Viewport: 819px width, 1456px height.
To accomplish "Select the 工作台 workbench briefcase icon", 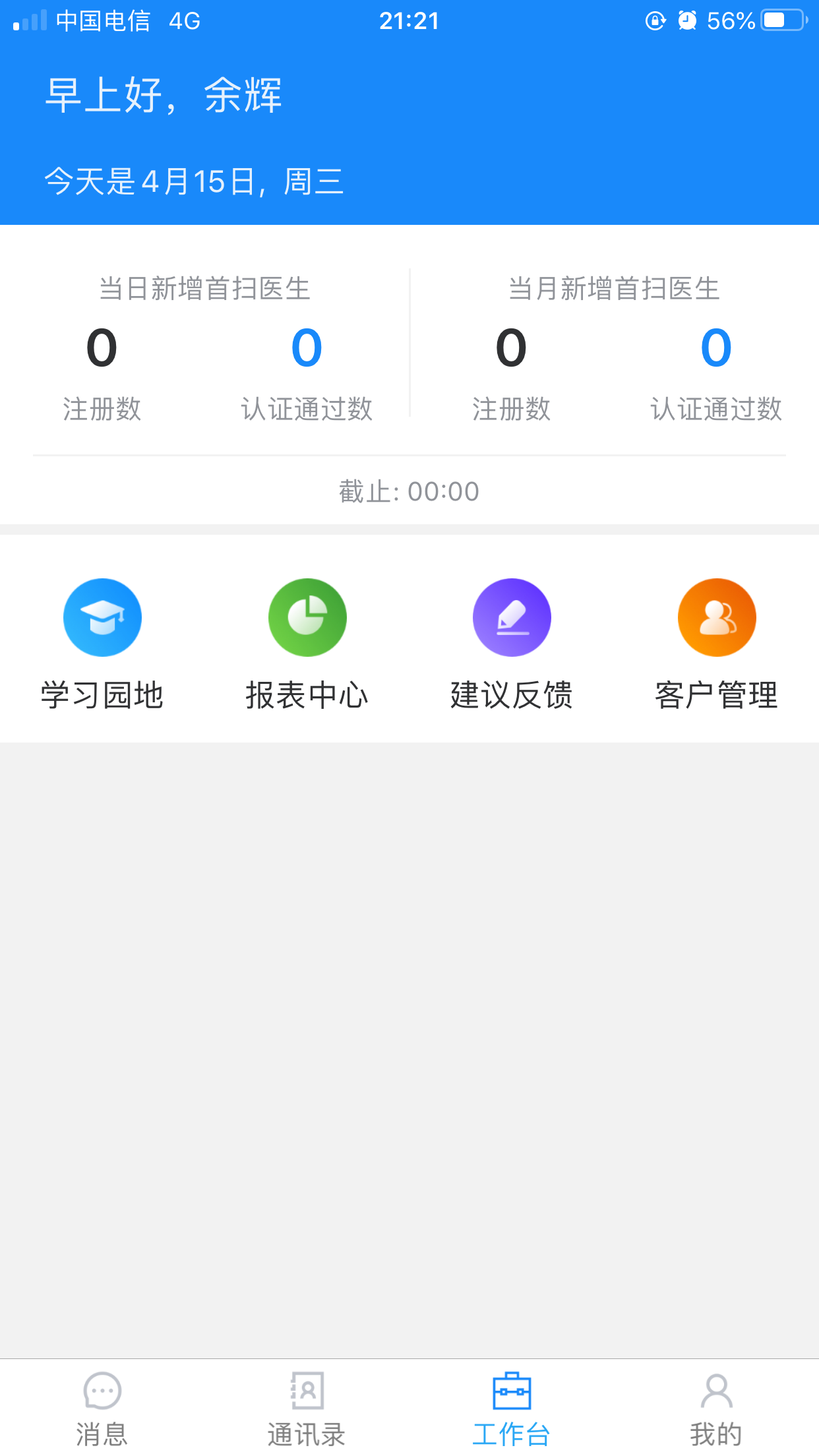I will pos(512,1388).
